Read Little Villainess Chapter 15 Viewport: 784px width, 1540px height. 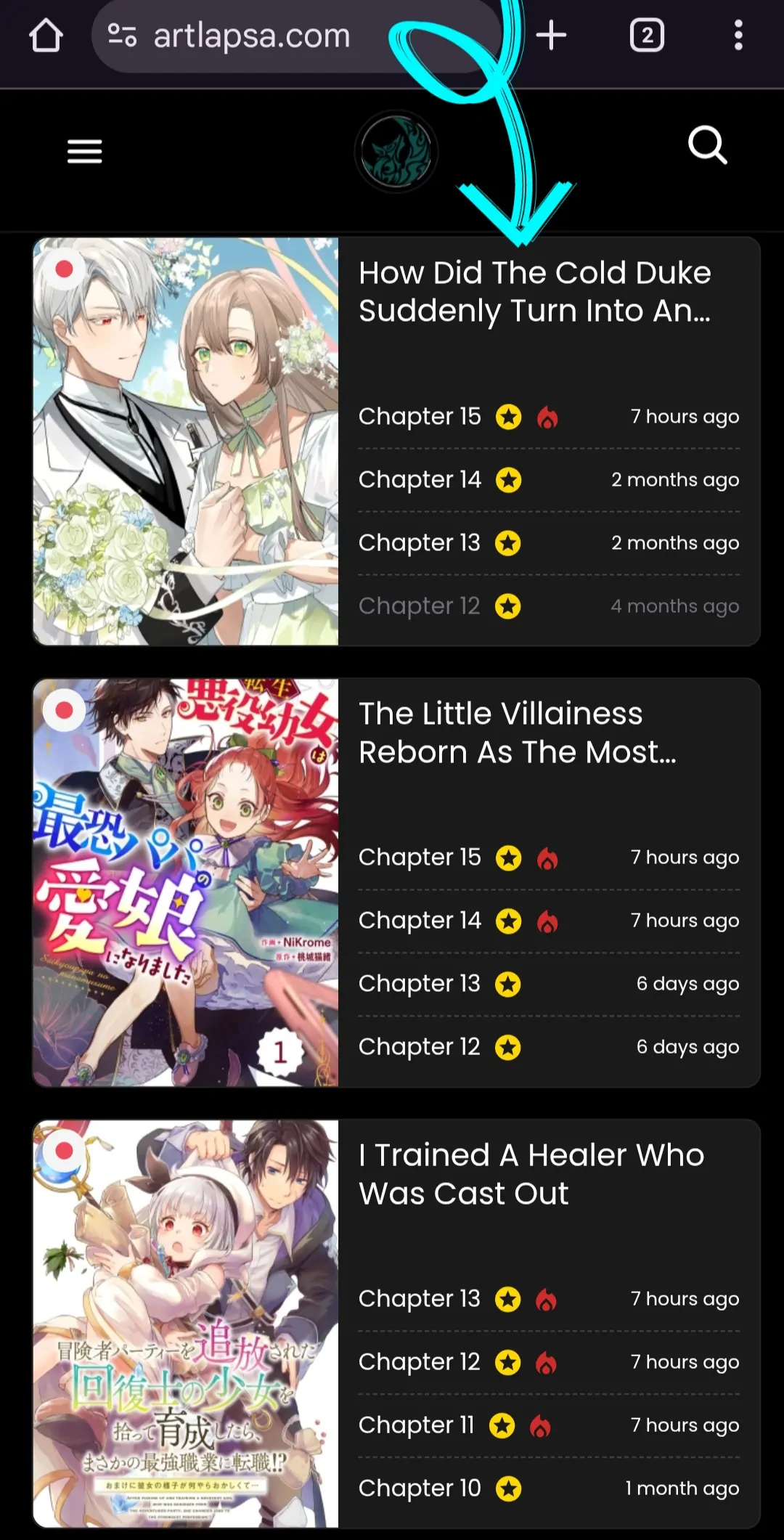pos(420,857)
